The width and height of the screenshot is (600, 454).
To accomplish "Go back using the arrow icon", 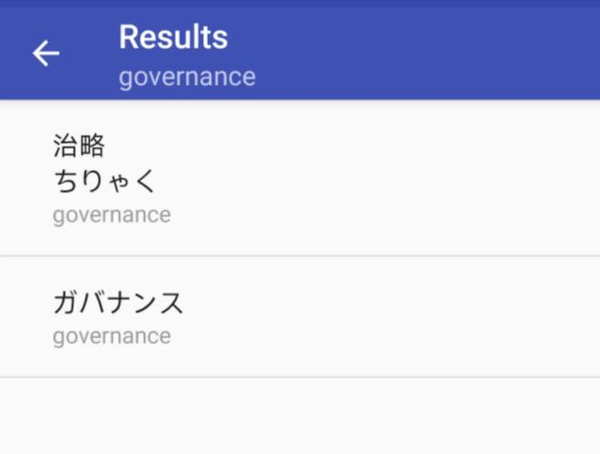I will point(46,54).
